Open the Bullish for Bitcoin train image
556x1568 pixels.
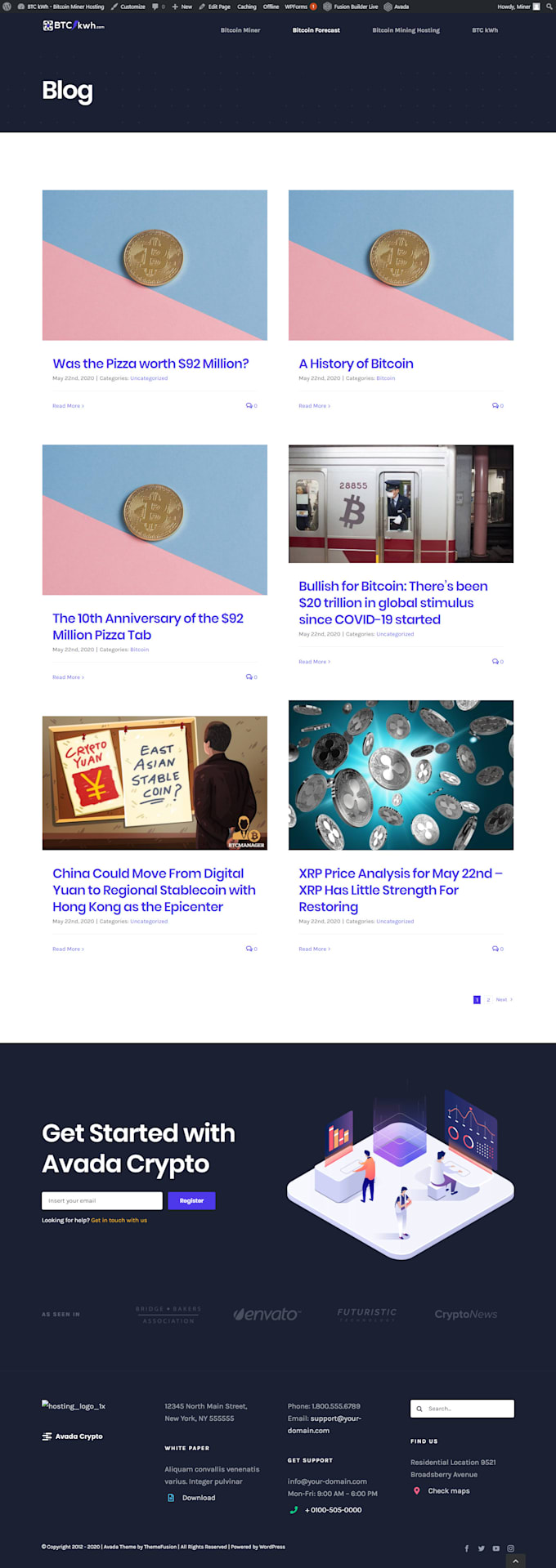(x=401, y=503)
